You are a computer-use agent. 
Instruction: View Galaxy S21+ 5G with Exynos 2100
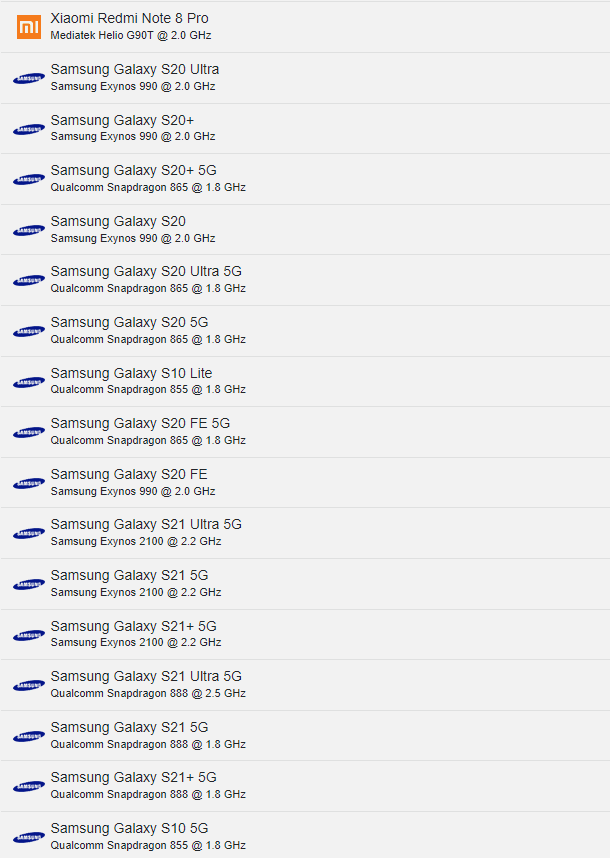click(305, 634)
